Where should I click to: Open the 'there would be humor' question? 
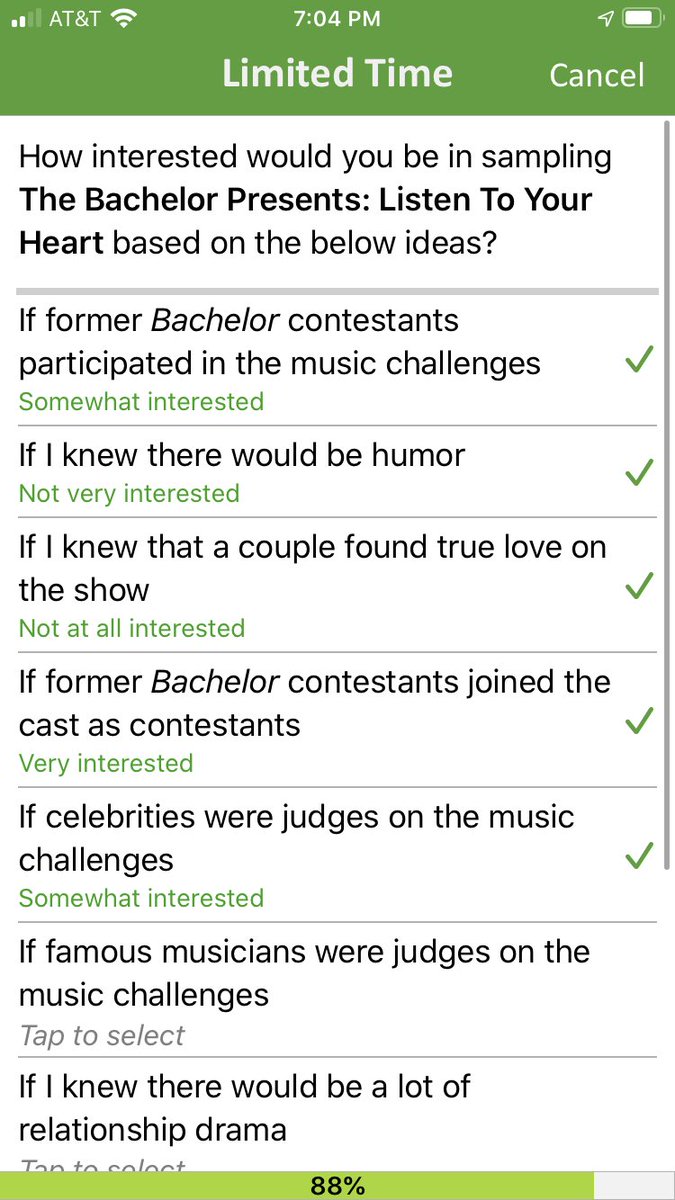tap(337, 472)
